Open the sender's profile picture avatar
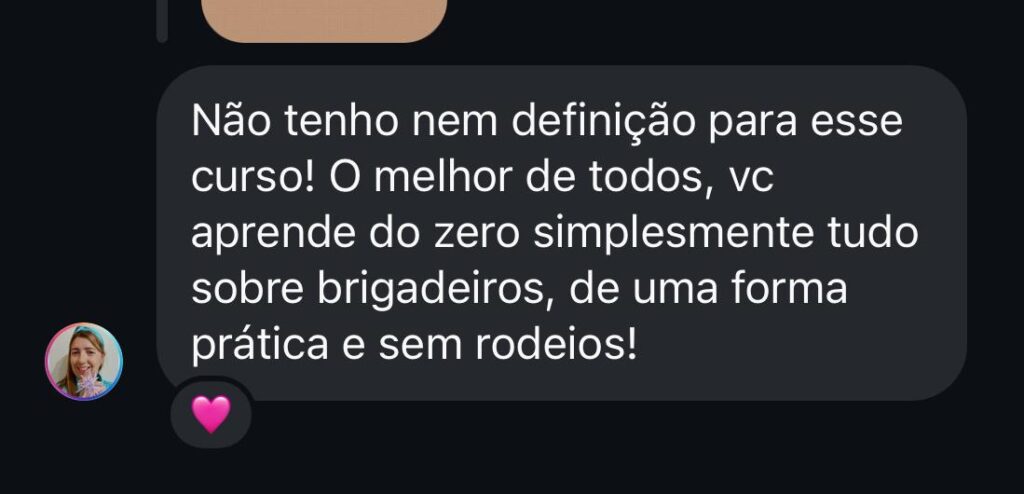This screenshot has height=494, width=1024. (84, 361)
